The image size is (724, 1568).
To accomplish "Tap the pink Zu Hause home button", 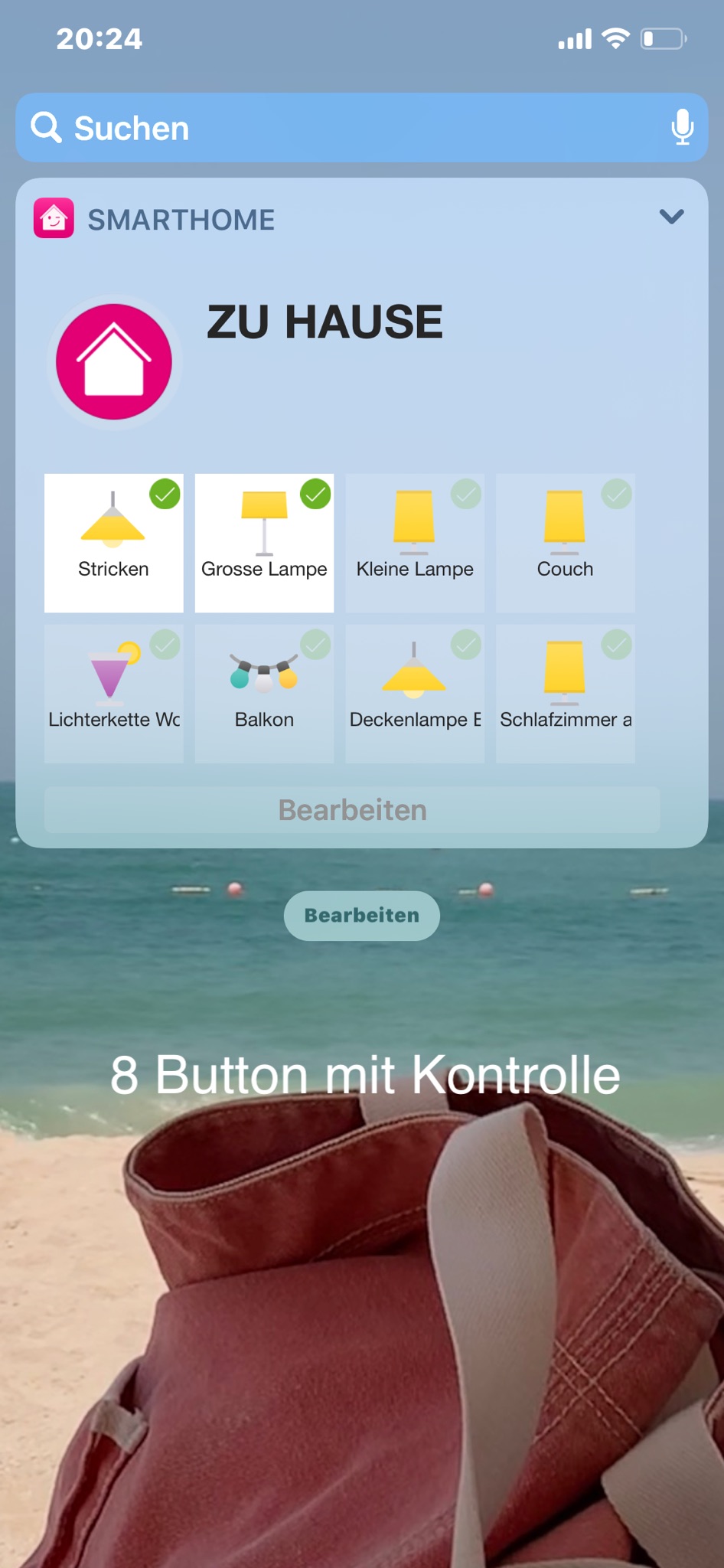I will [x=114, y=362].
